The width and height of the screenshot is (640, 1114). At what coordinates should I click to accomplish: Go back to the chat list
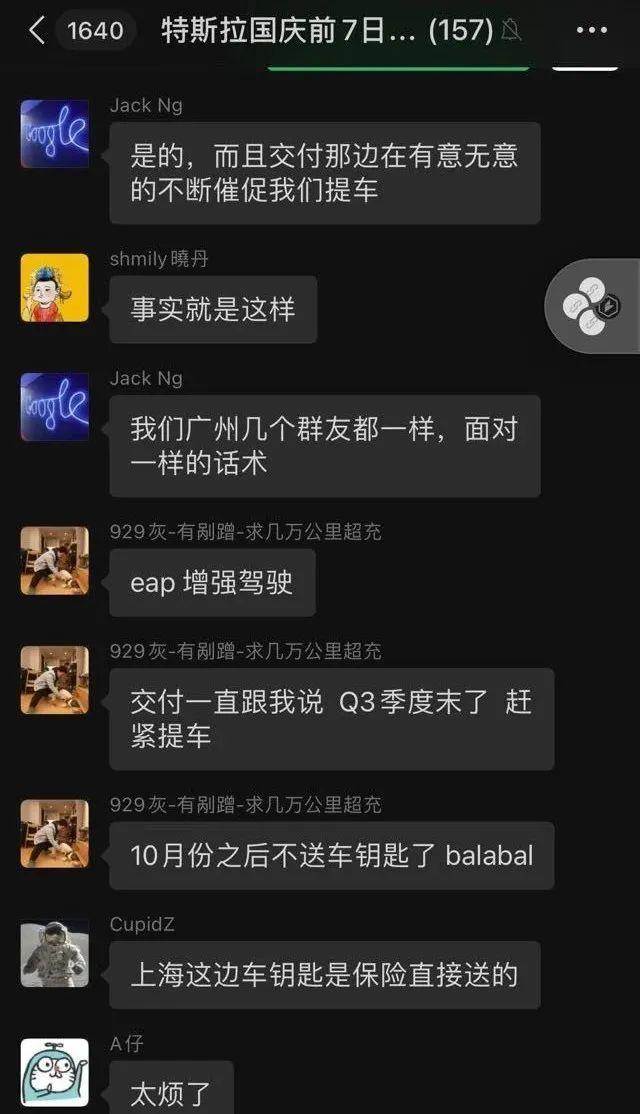(x=38, y=31)
